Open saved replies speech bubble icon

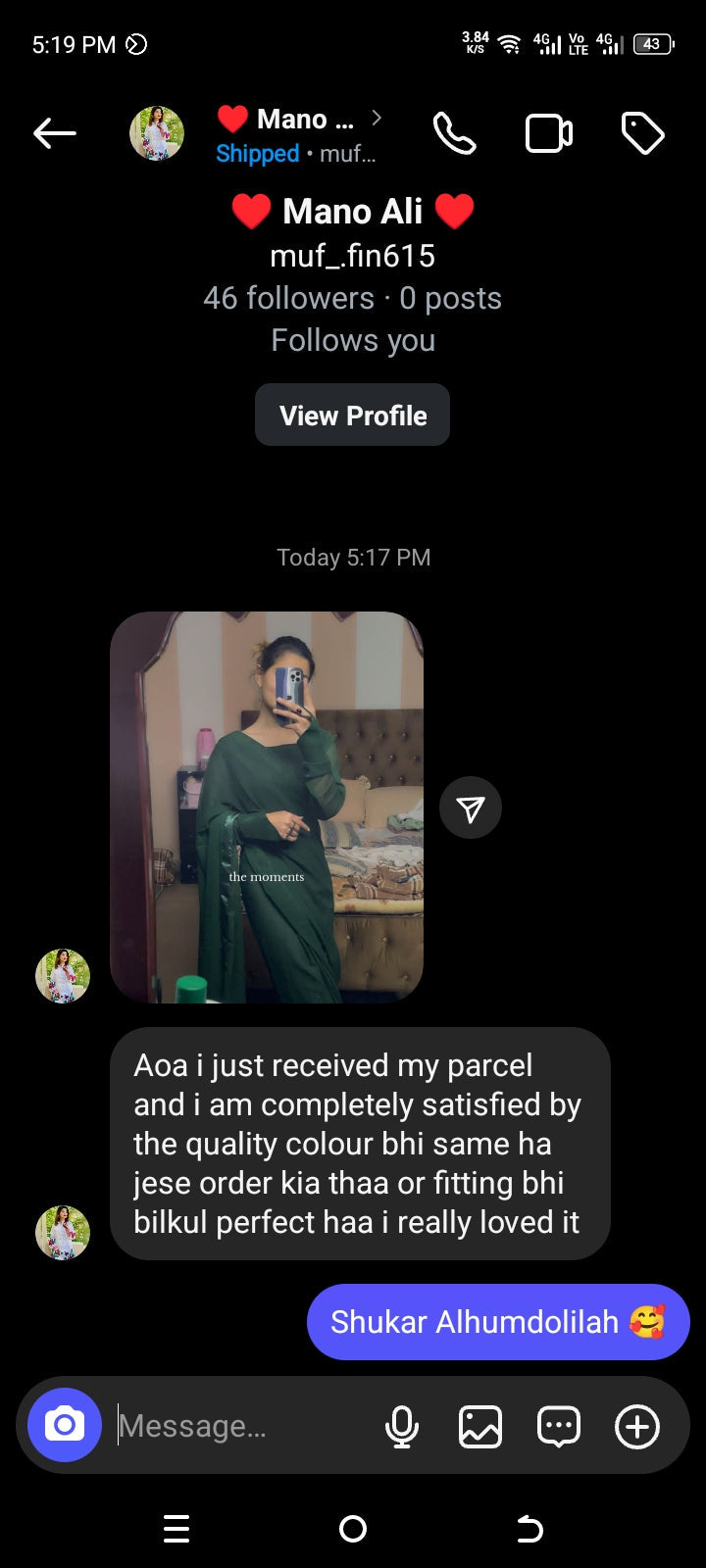pyautogui.click(x=559, y=1426)
